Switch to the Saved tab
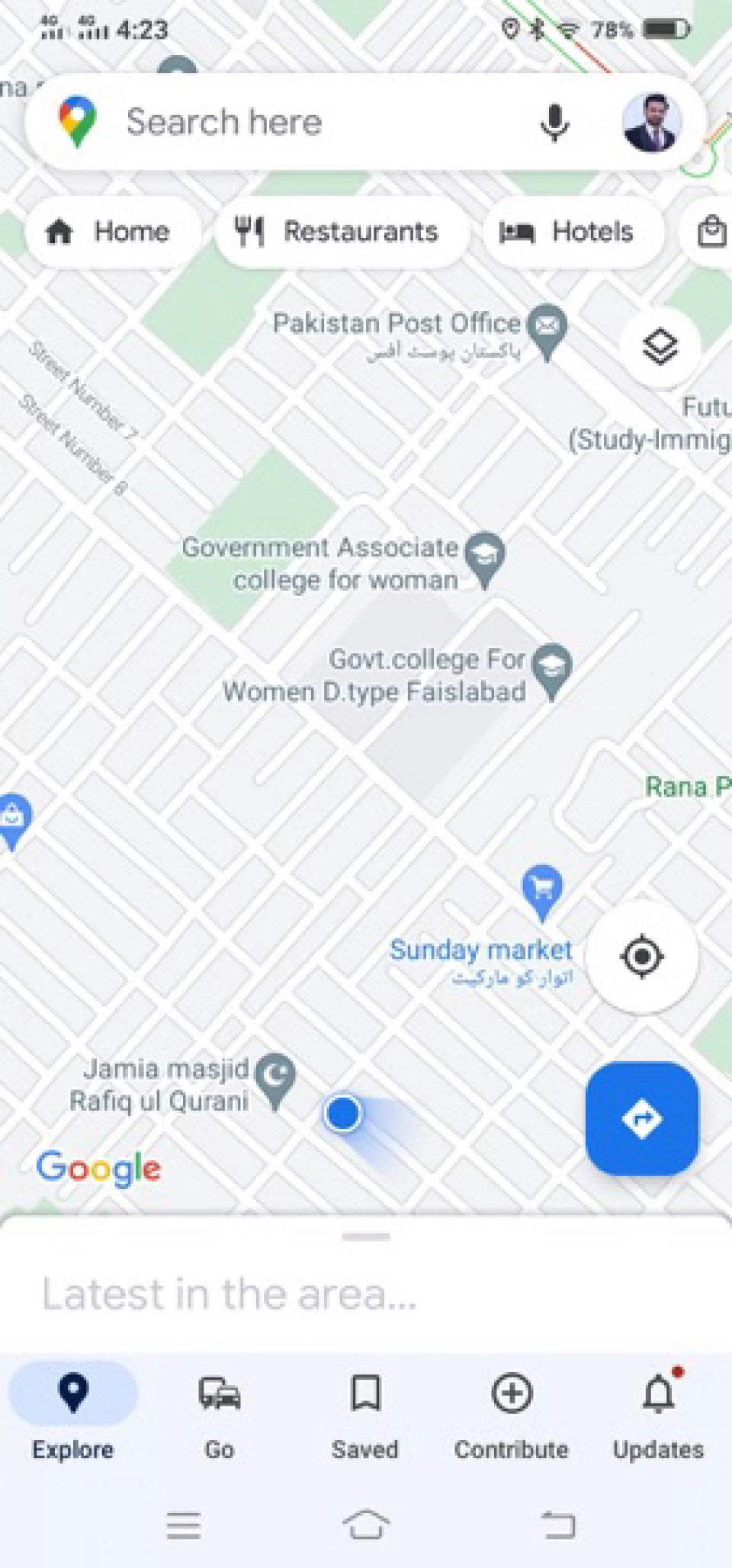 tap(365, 1417)
